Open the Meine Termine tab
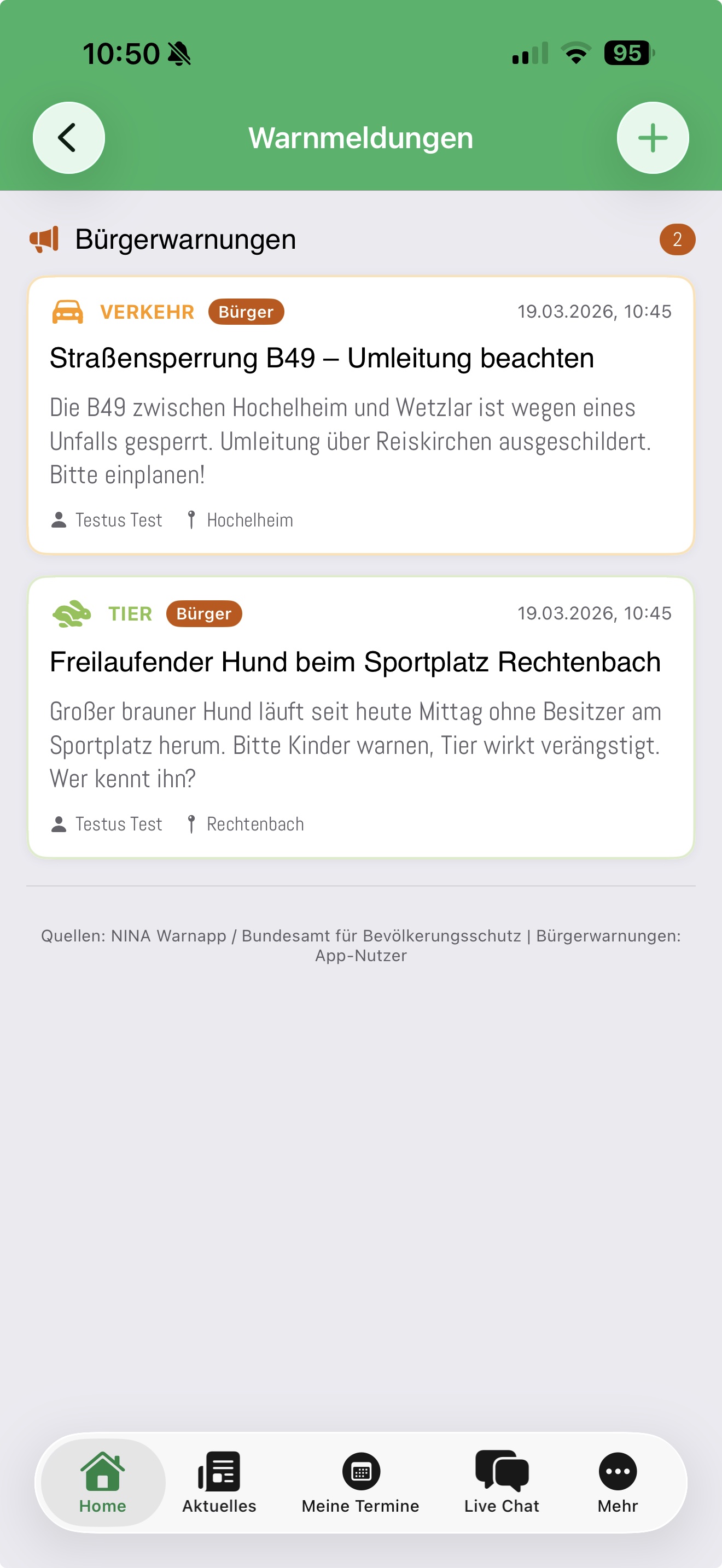The width and height of the screenshot is (722, 1568). pyautogui.click(x=360, y=1483)
